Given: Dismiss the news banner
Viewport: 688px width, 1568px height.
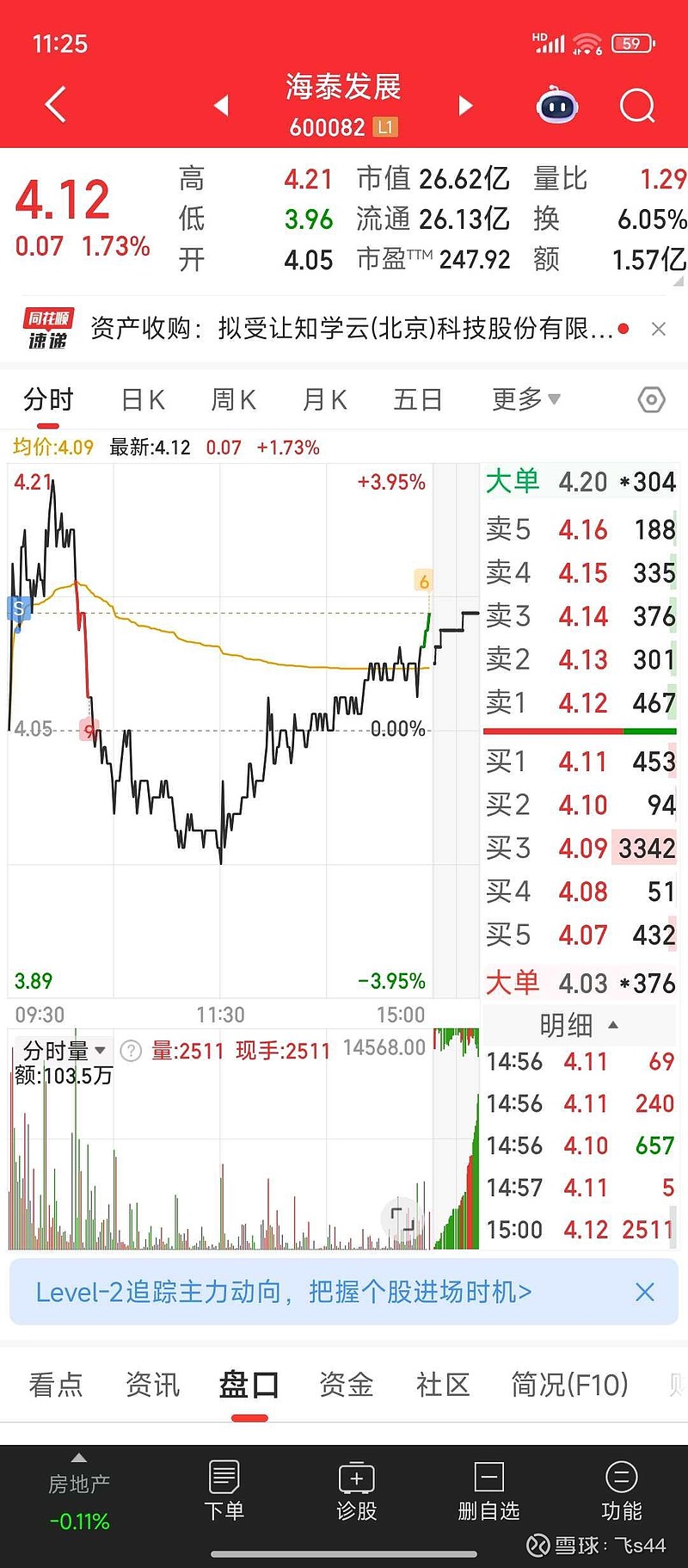Looking at the screenshot, I should pyautogui.click(x=659, y=329).
